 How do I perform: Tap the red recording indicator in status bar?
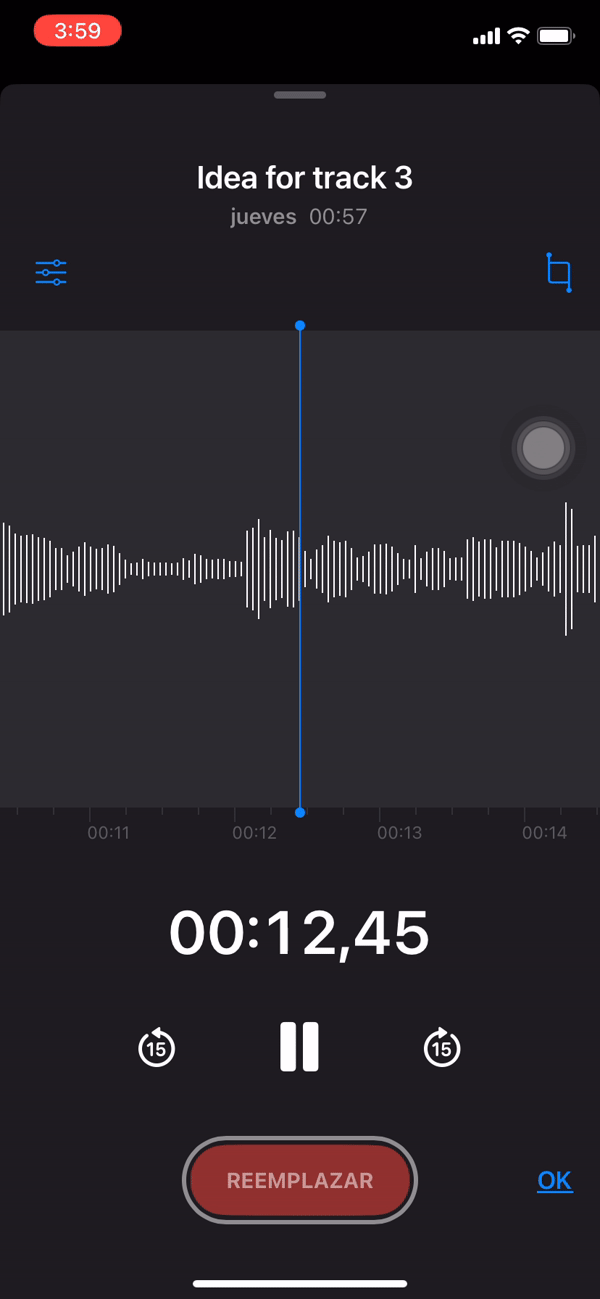78,31
